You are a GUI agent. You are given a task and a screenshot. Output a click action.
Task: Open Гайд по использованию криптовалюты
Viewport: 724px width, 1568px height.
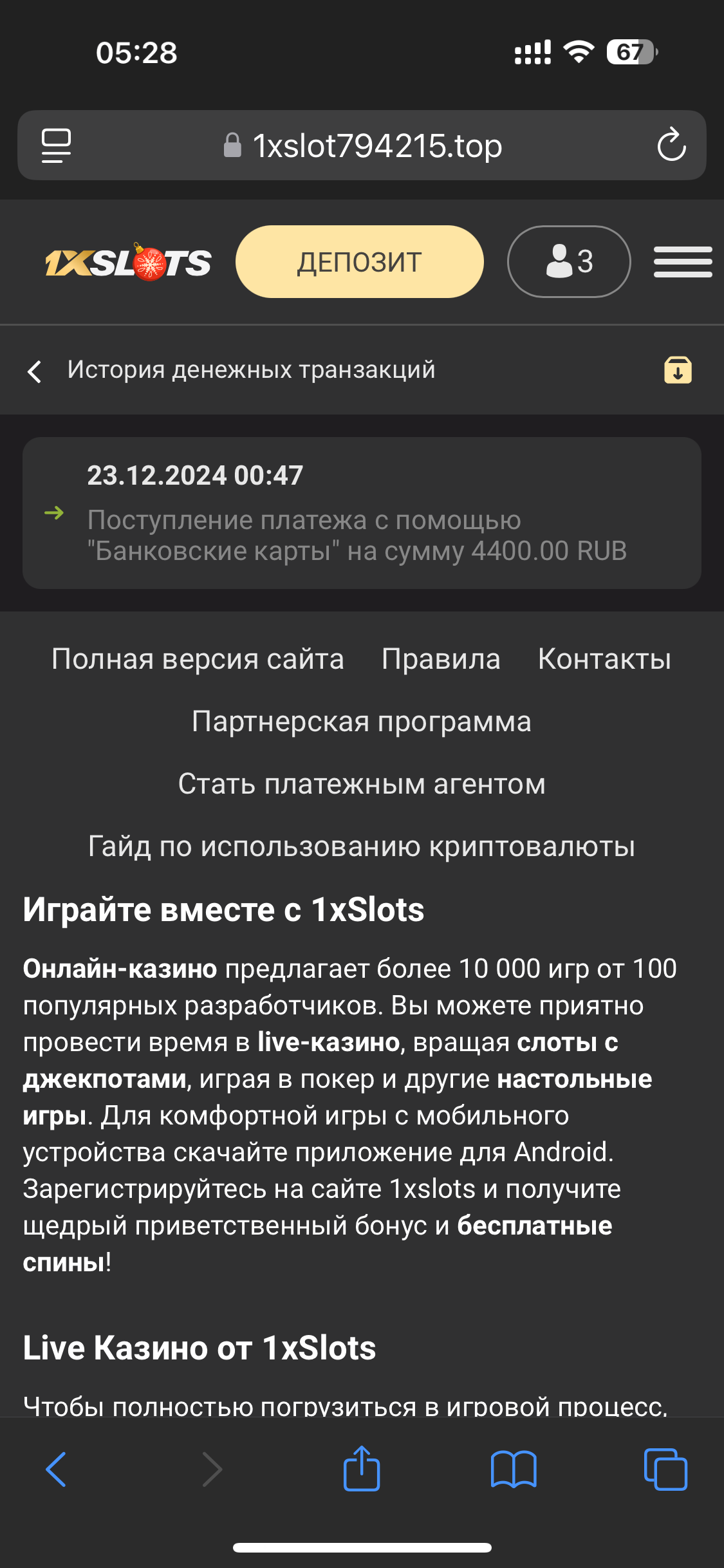click(x=362, y=846)
